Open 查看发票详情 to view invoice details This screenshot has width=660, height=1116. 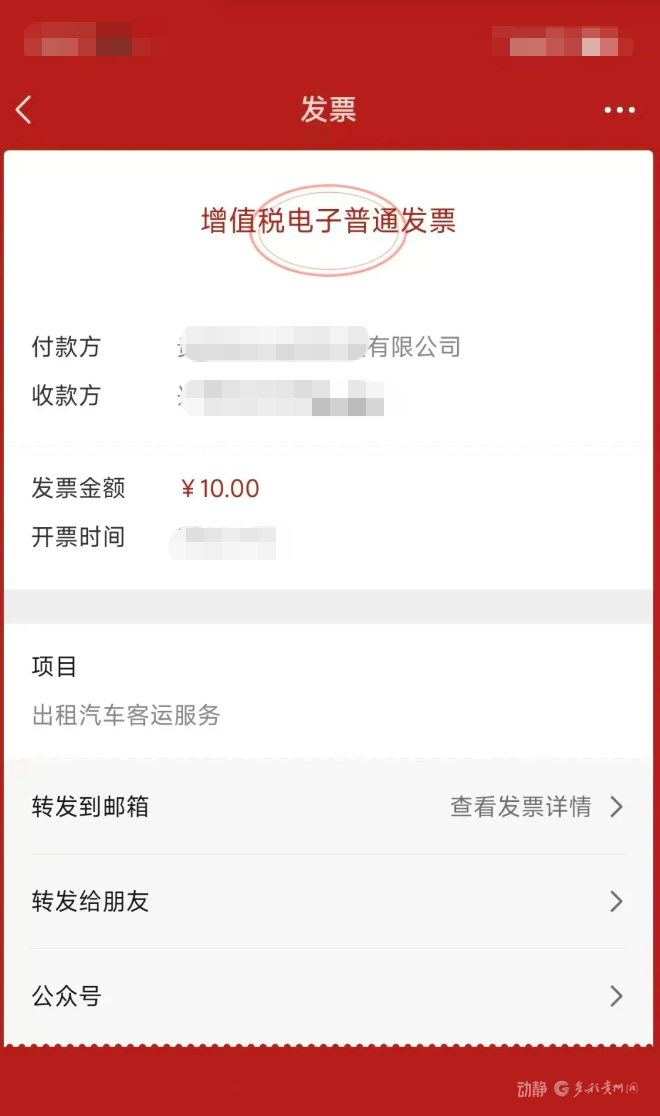click(x=535, y=807)
